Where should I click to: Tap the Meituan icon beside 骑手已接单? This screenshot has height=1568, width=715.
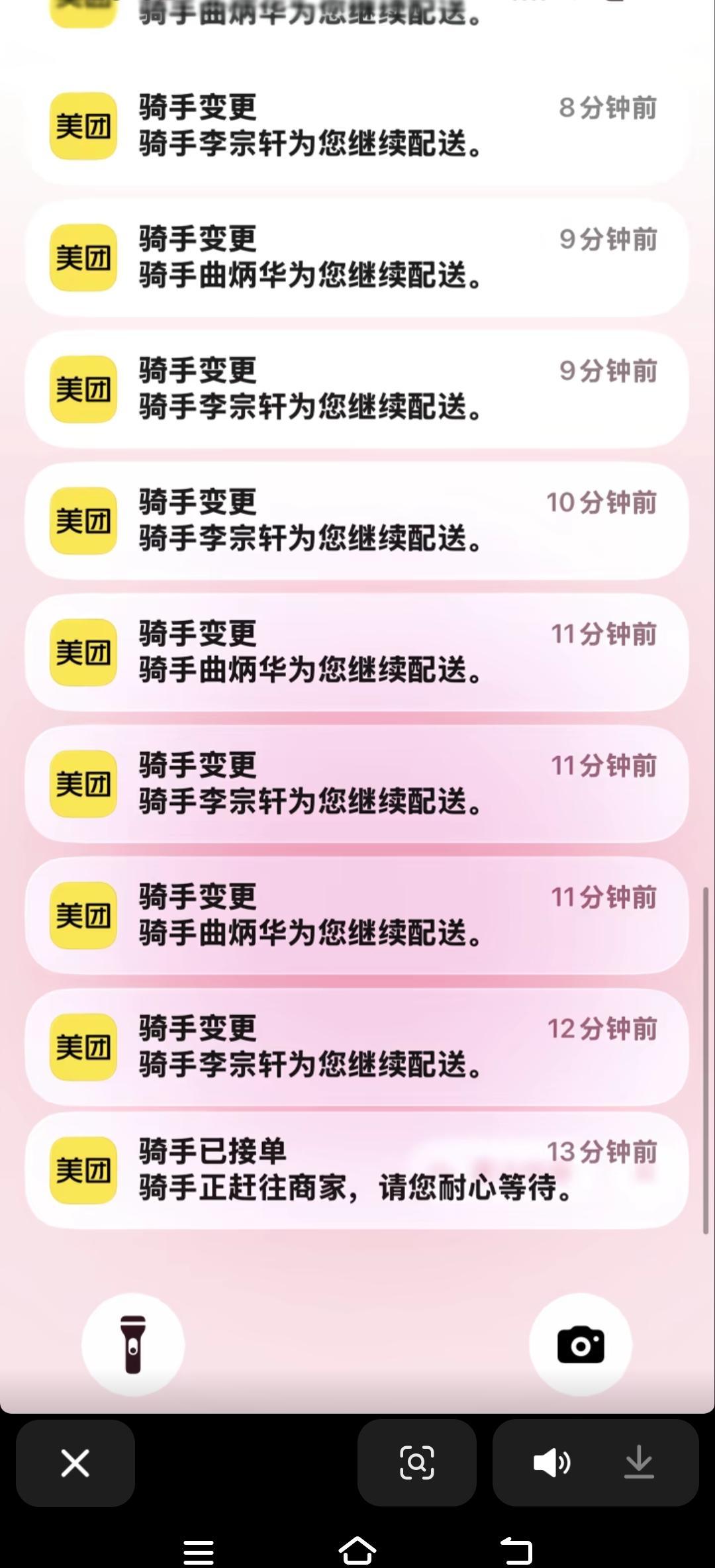[x=83, y=1172]
